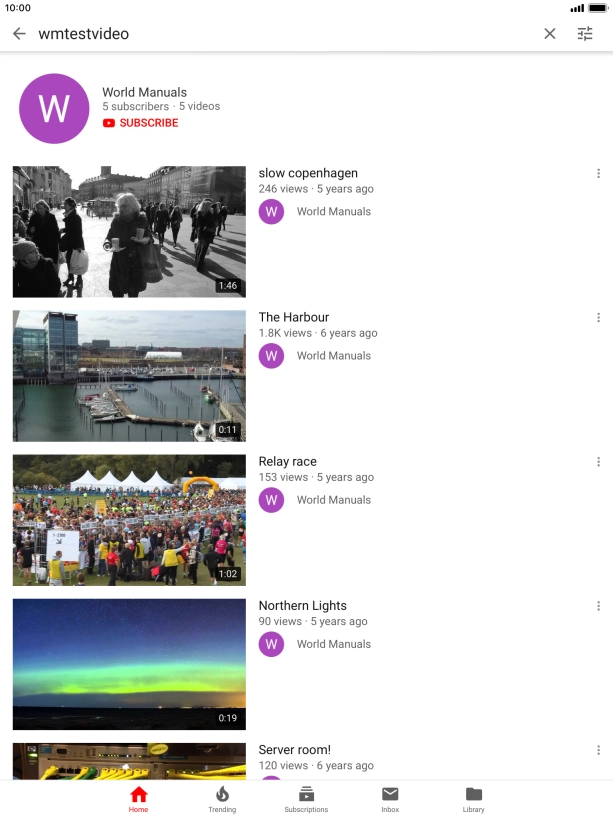Open options for Northern Lights
This screenshot has width=613, height=818.
click(598, 606)
